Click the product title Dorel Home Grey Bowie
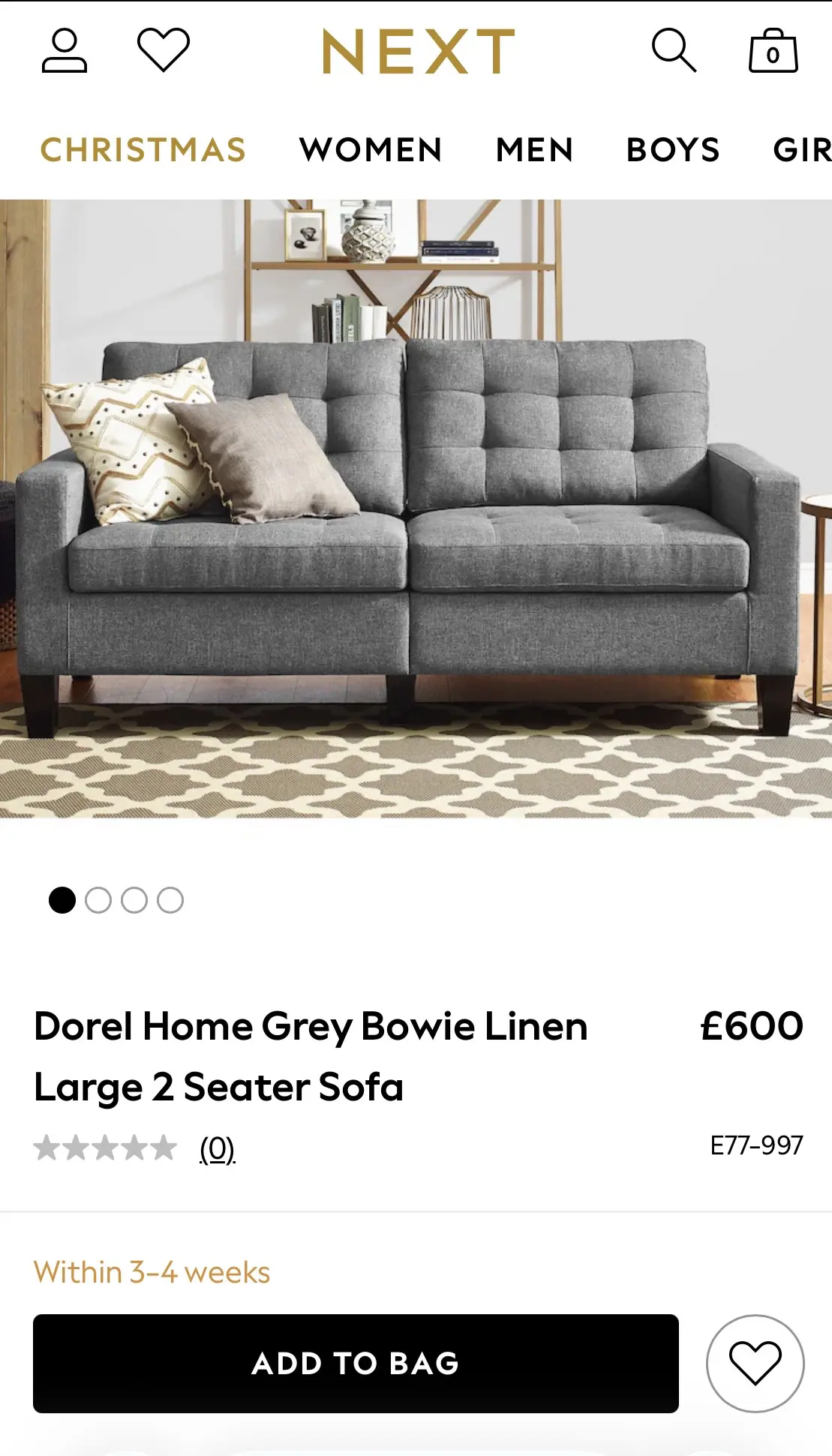 tap(311, 1026)
